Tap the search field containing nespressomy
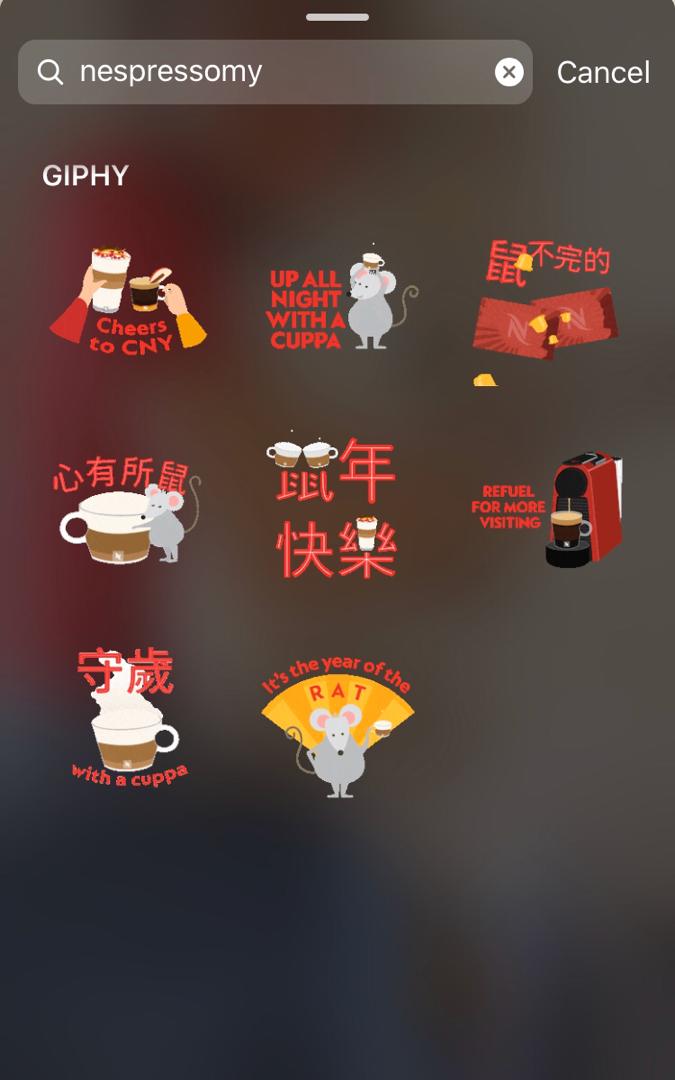The image size is (675, 1080). 270,72
